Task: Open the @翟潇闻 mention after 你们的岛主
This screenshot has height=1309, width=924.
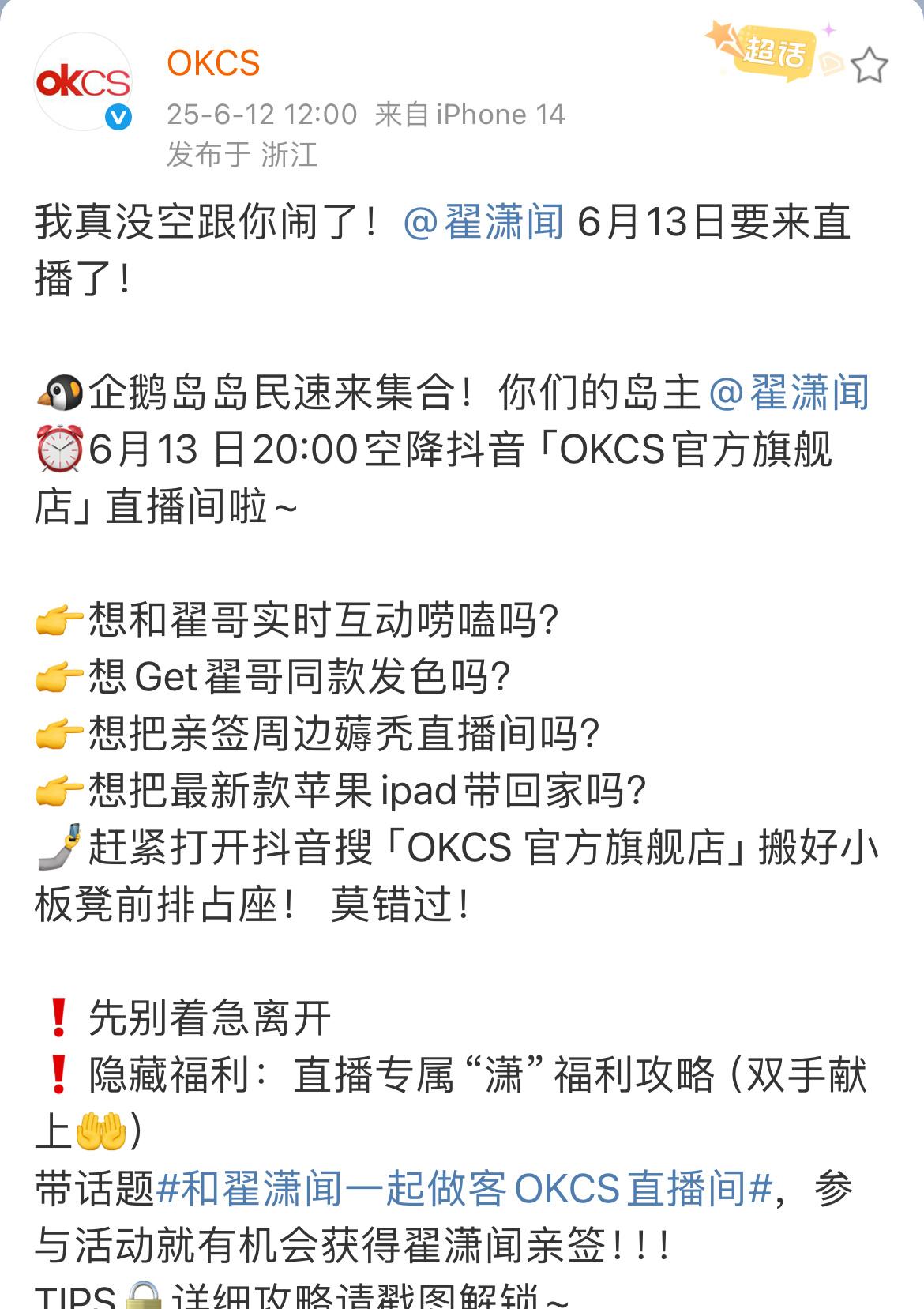Action: tap(789, 393)
